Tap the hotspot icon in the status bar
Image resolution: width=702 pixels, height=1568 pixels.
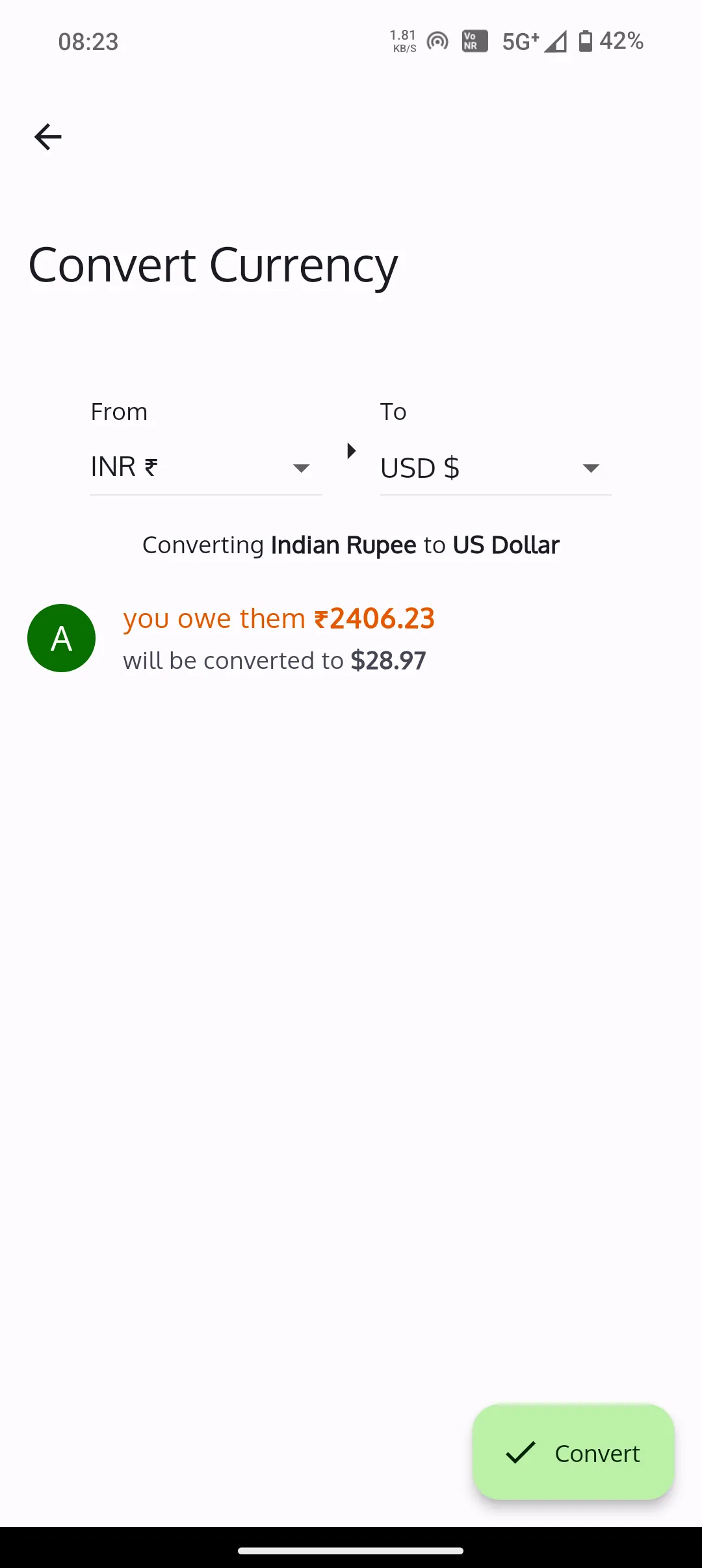pyautogui.click(x=436, y=41)
